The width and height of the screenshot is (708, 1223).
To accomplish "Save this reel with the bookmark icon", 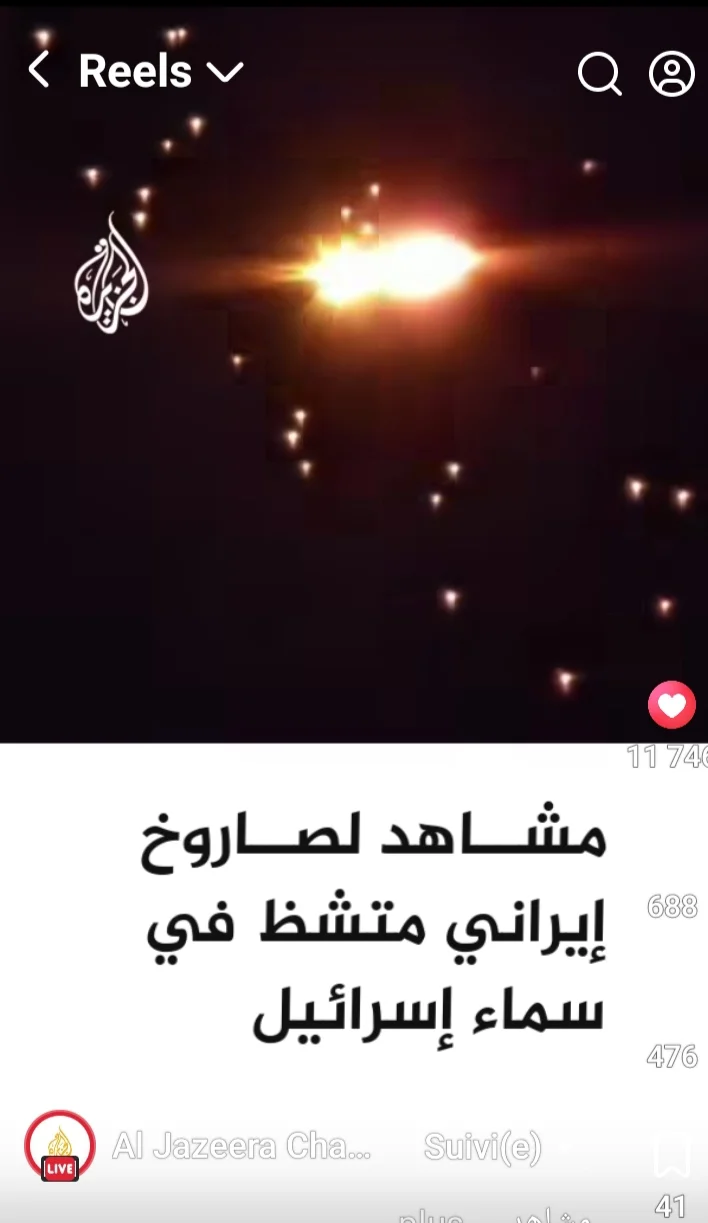I will coord(672,1156).
